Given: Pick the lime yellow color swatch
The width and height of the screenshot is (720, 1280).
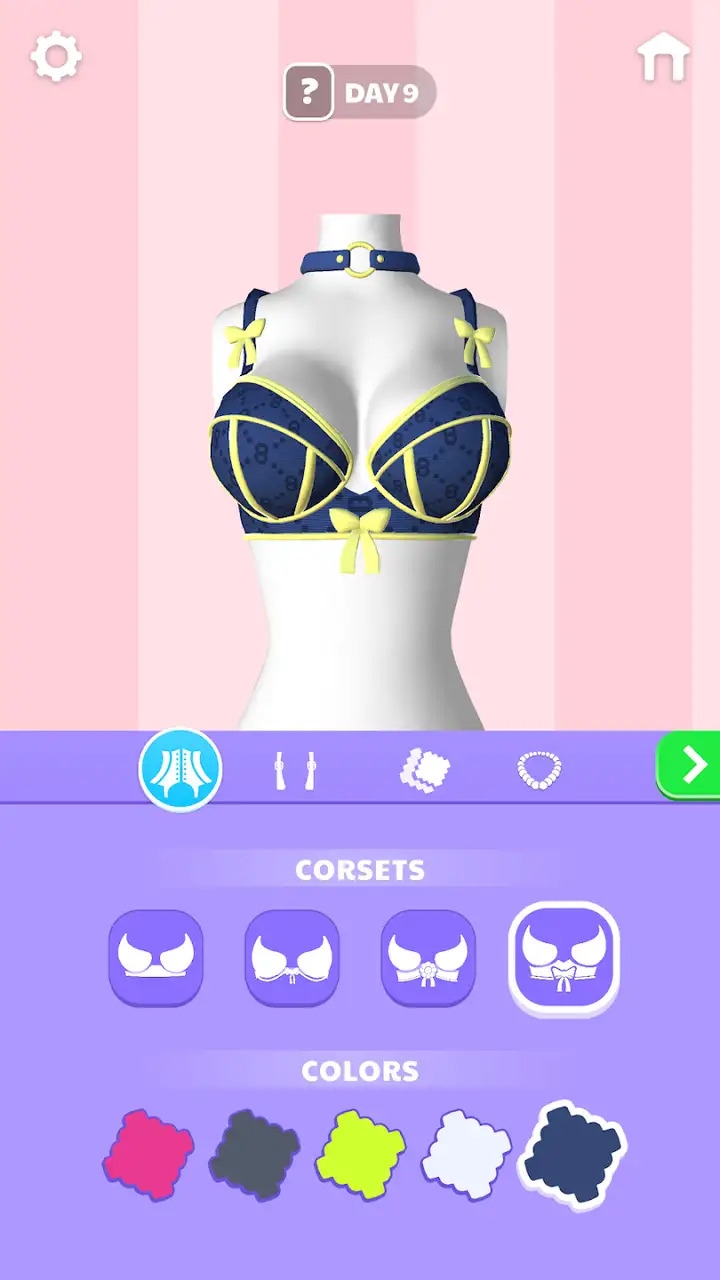Looking at the screenshot, I should [x=361, y=1155].
